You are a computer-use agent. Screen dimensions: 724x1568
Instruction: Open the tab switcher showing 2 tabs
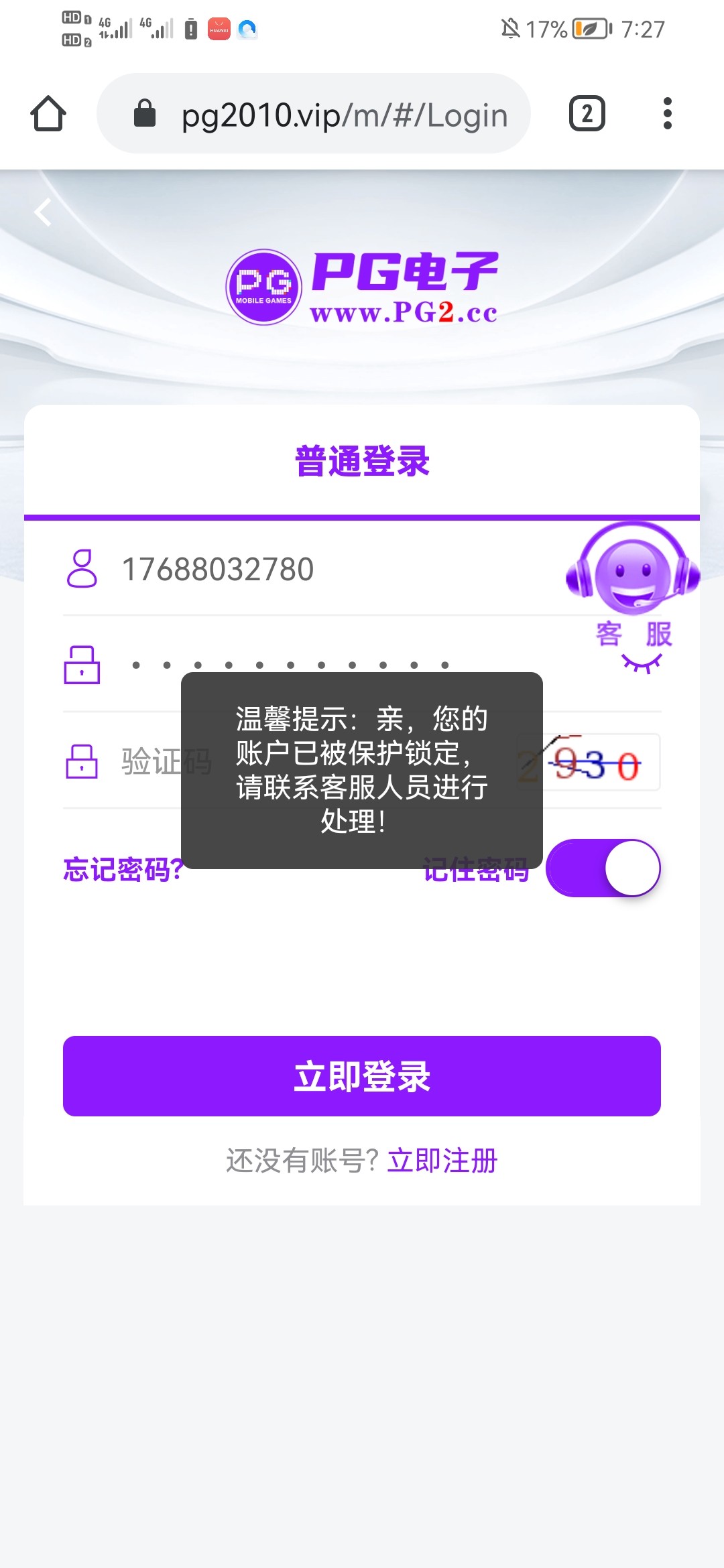coord(587,113)
